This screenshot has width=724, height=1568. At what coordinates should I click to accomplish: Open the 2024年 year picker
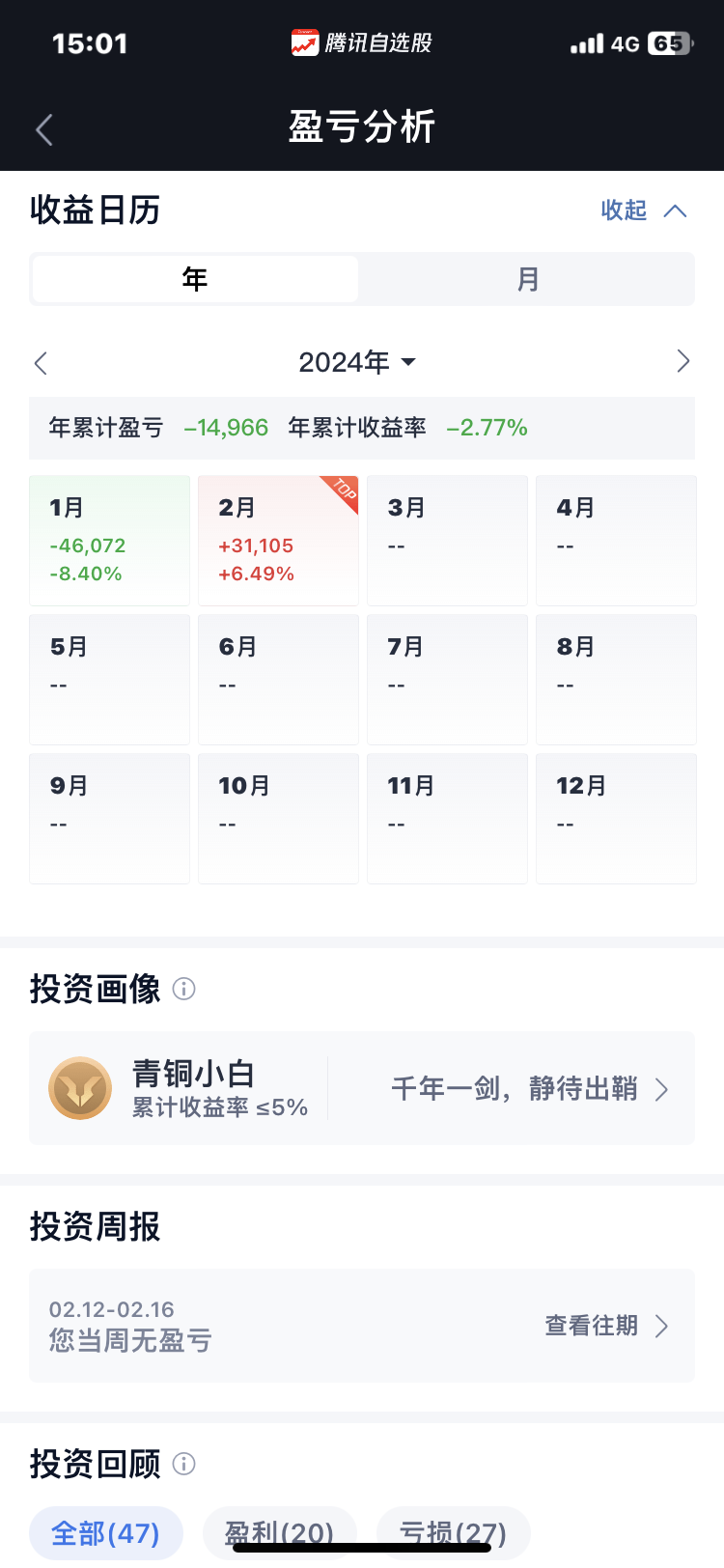(x=357, y=362)
